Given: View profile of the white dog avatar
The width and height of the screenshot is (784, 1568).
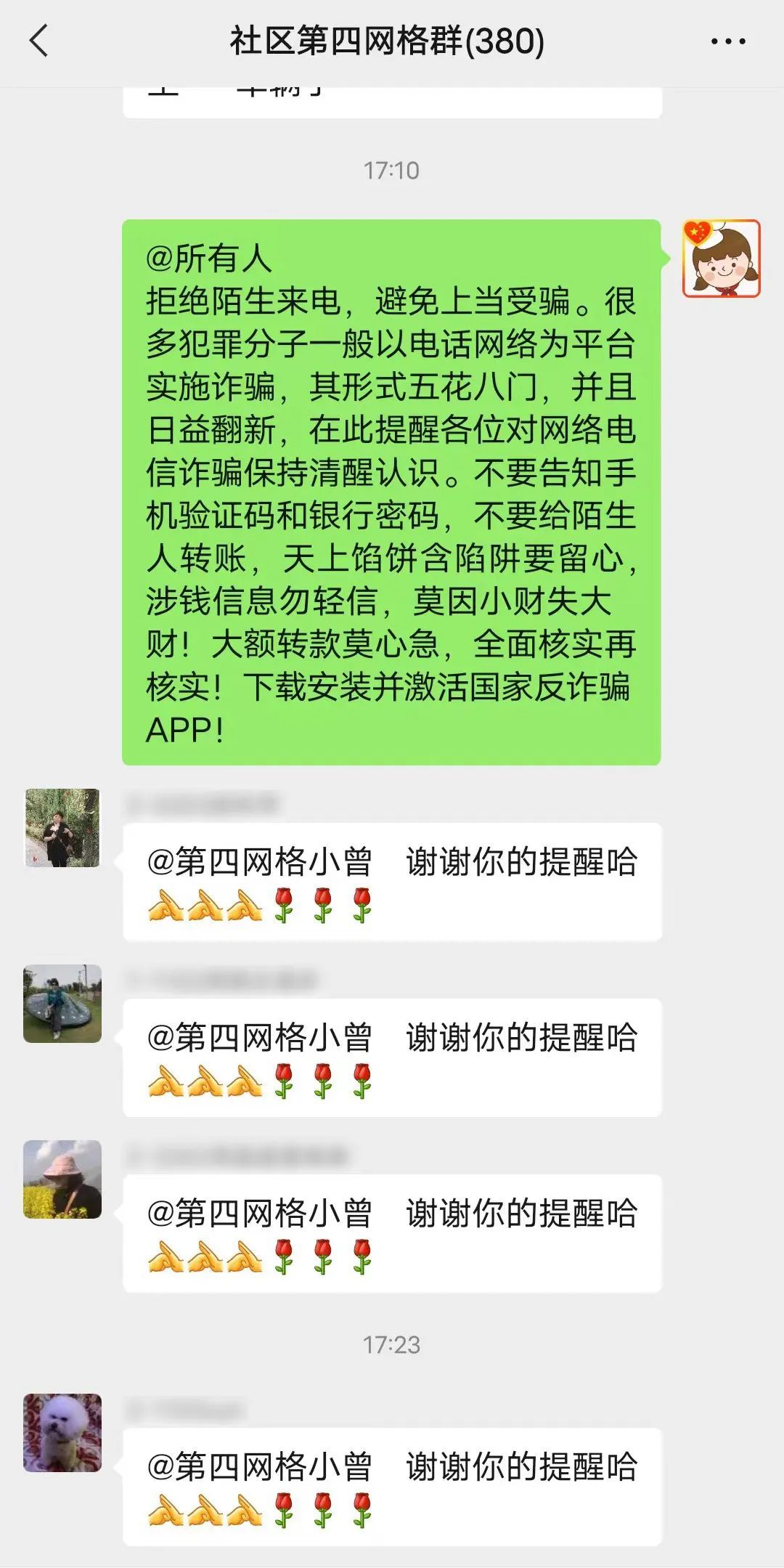Looking at the screenshot, I should pyautogui.click(x=62, y=1432).
